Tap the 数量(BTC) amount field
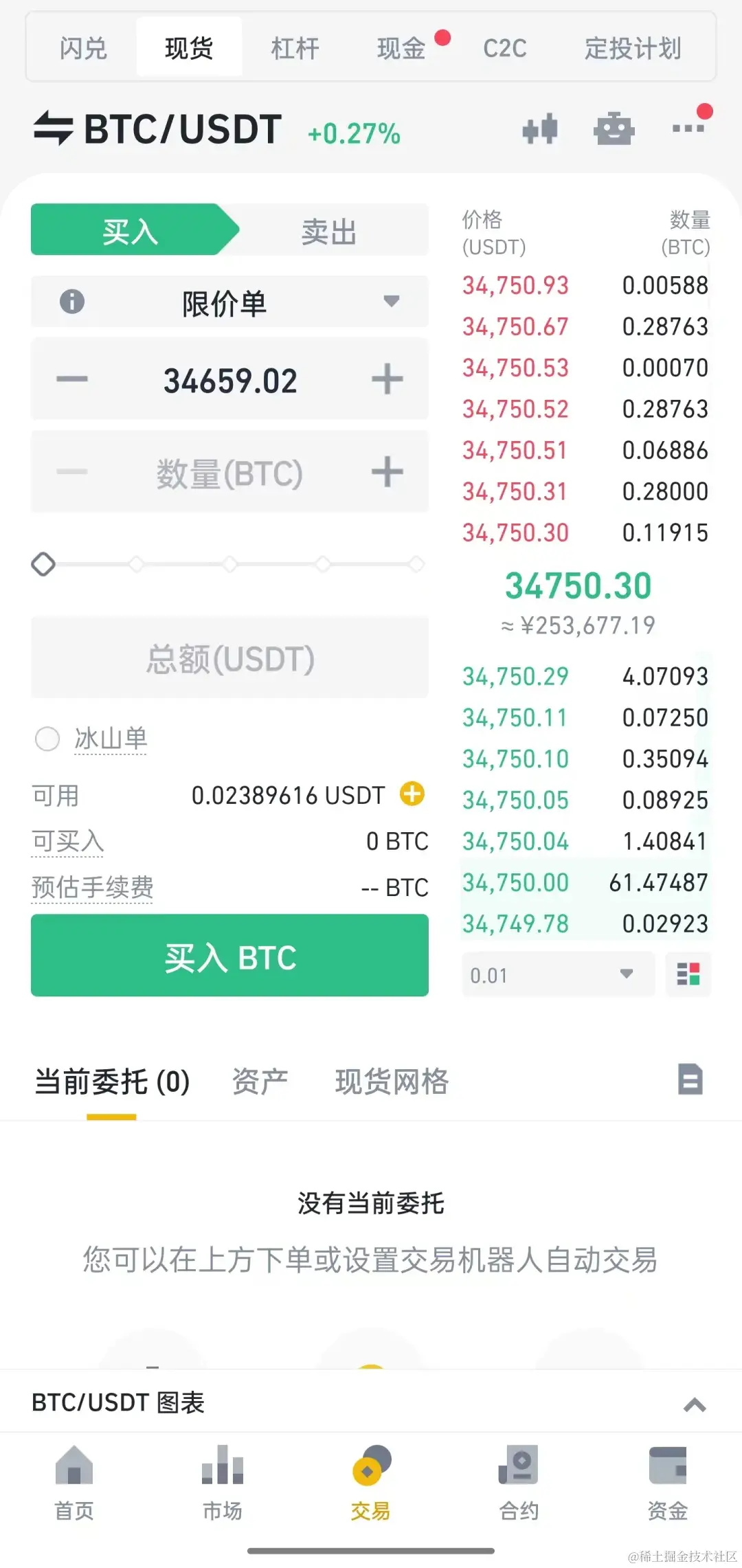 [x=229, y=473]
